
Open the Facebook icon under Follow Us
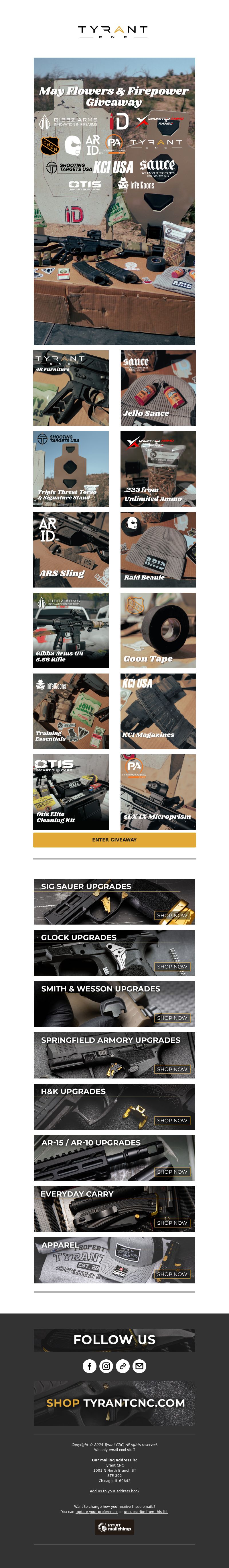pos(89,1366)
